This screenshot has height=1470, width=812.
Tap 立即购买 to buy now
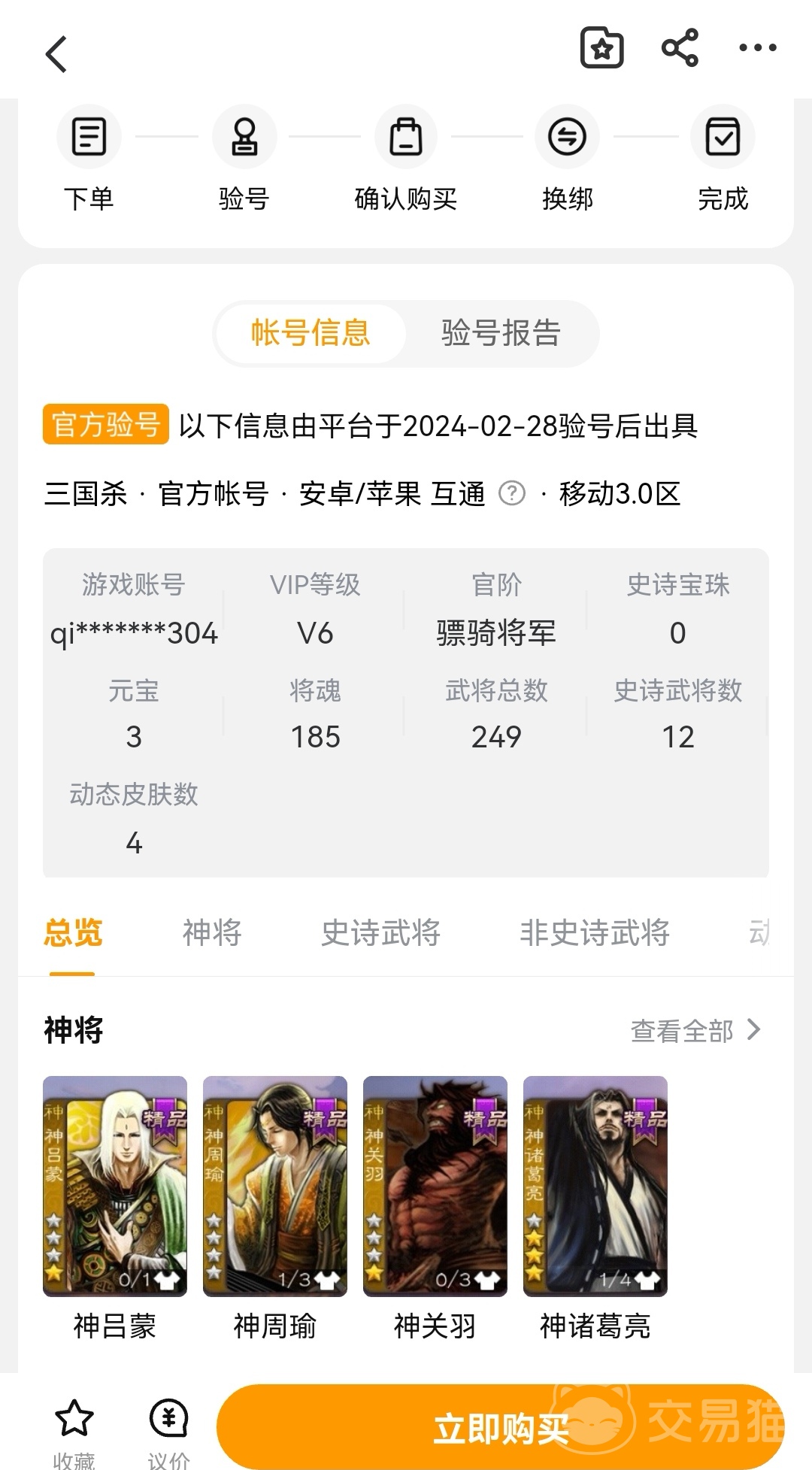click(500, 1427)
